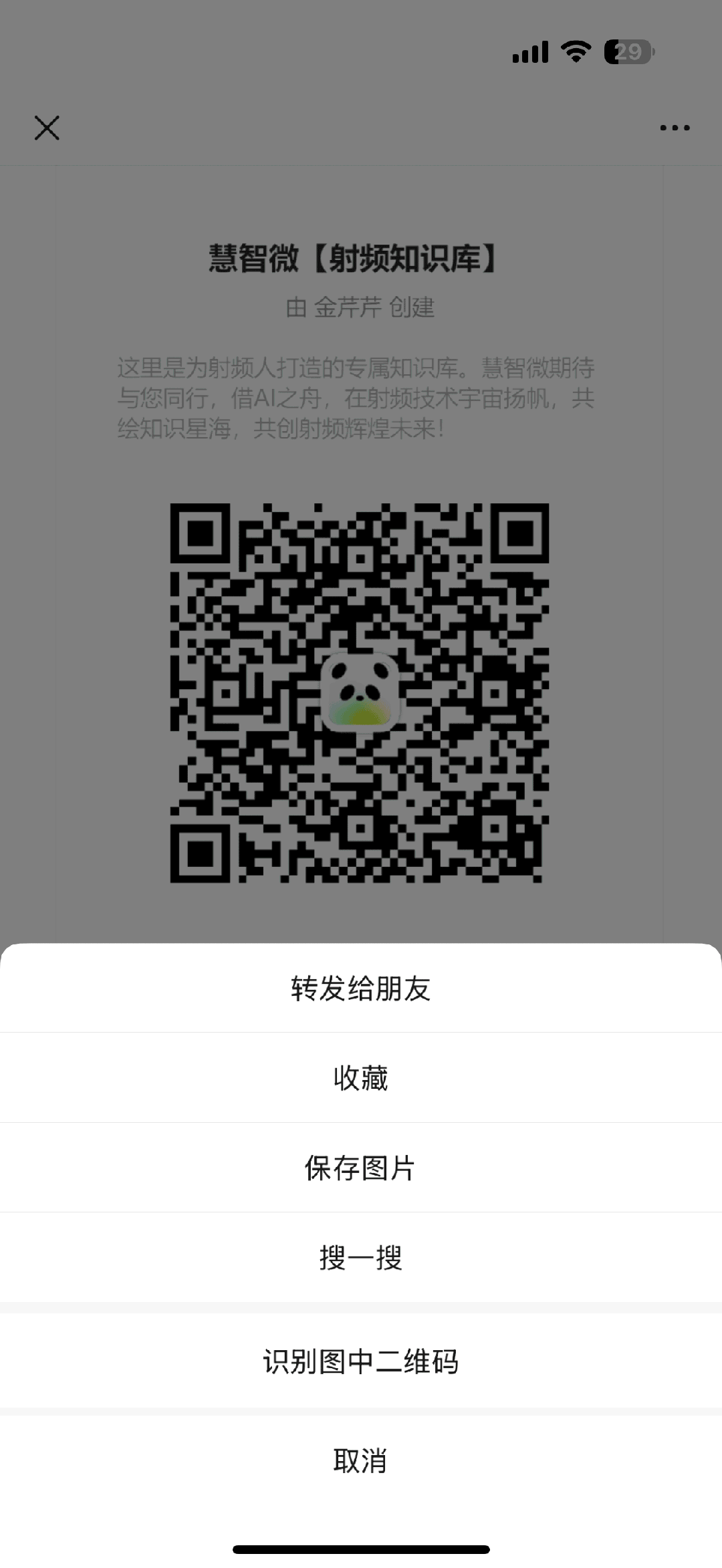Open the three-dot overflow menu
The image size is (722, 1568).
[x=675, y=128]
